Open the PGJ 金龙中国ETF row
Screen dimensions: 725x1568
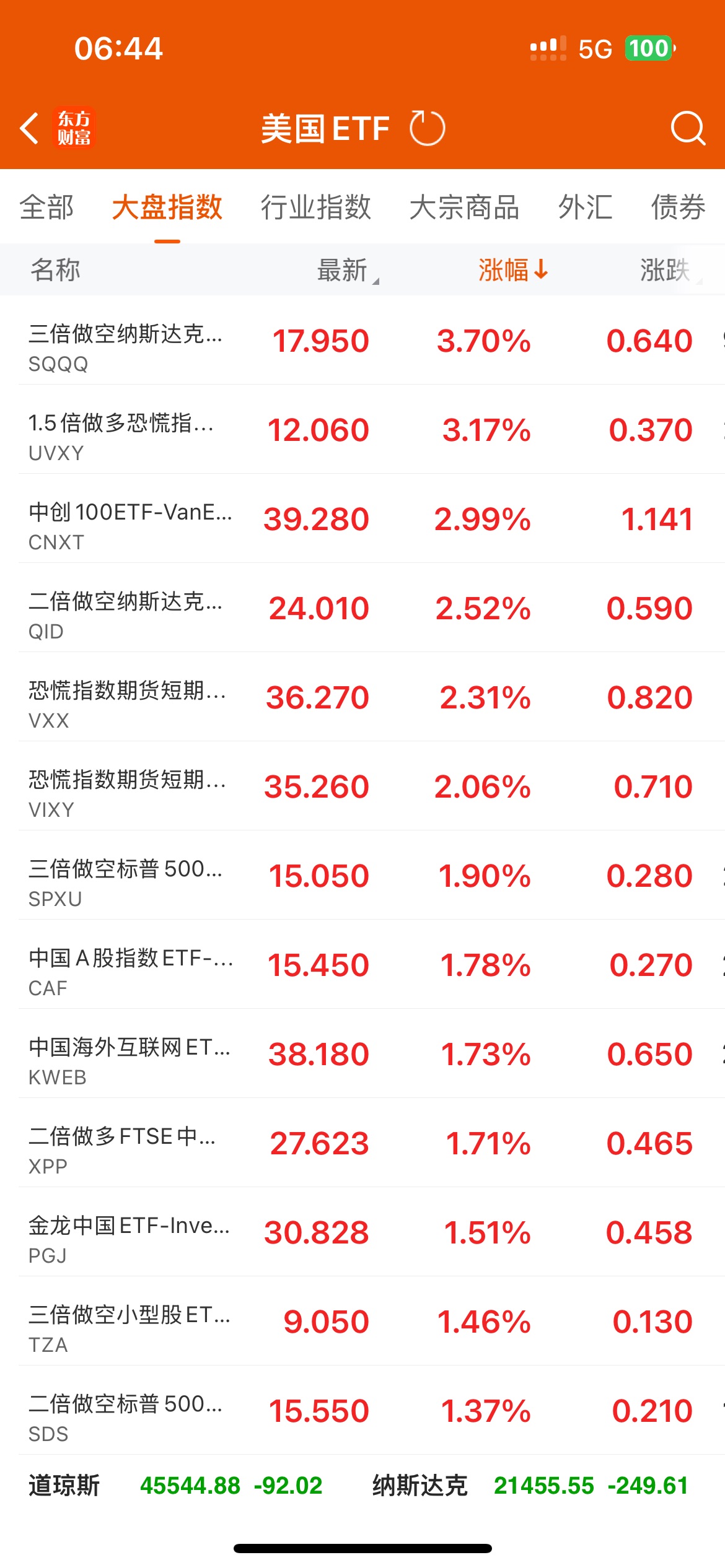coord(362,1232)
